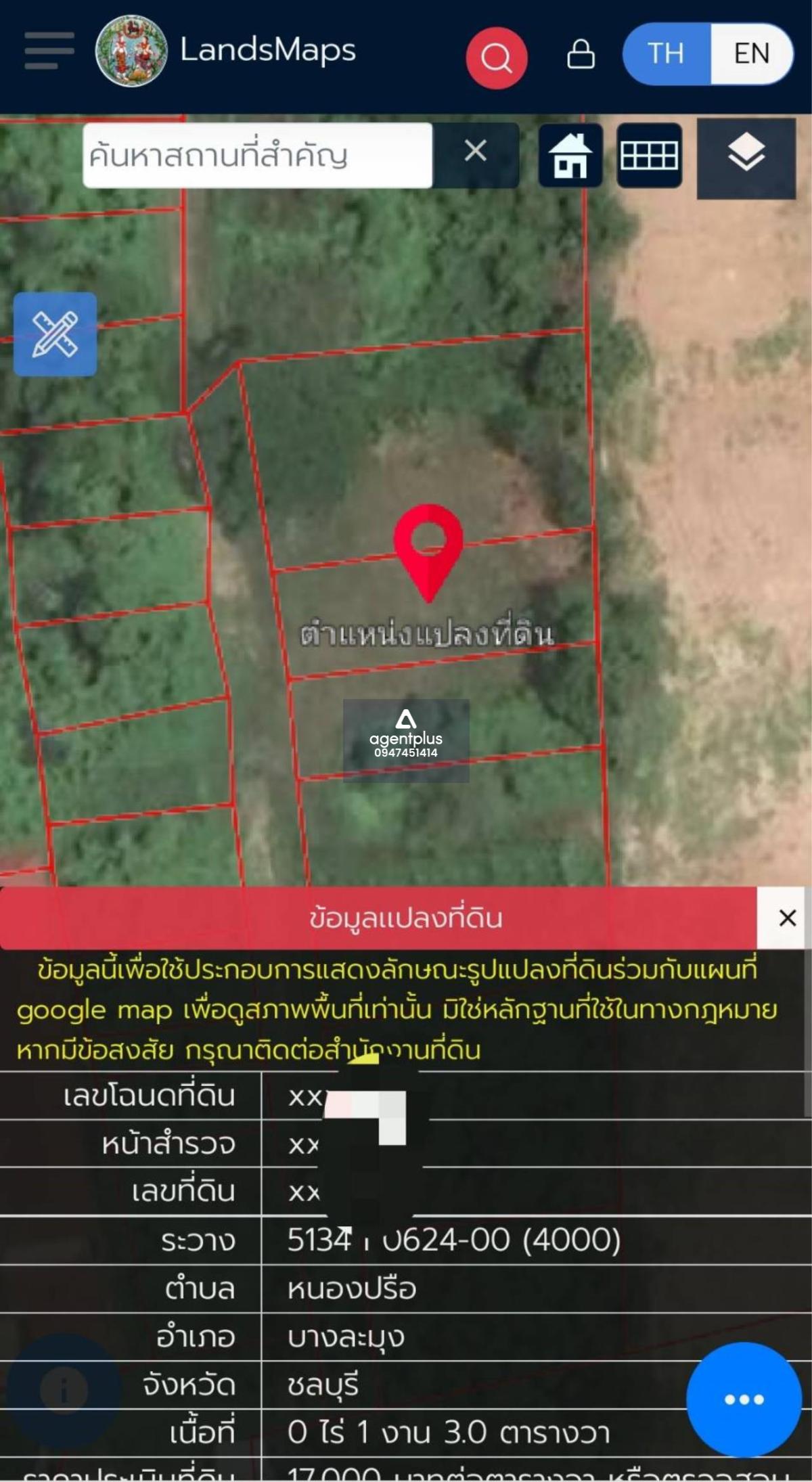The width and height of the screenshot is (812, 1482).
Task: Open the hamburger menu
Action: [x=49, y=51]
